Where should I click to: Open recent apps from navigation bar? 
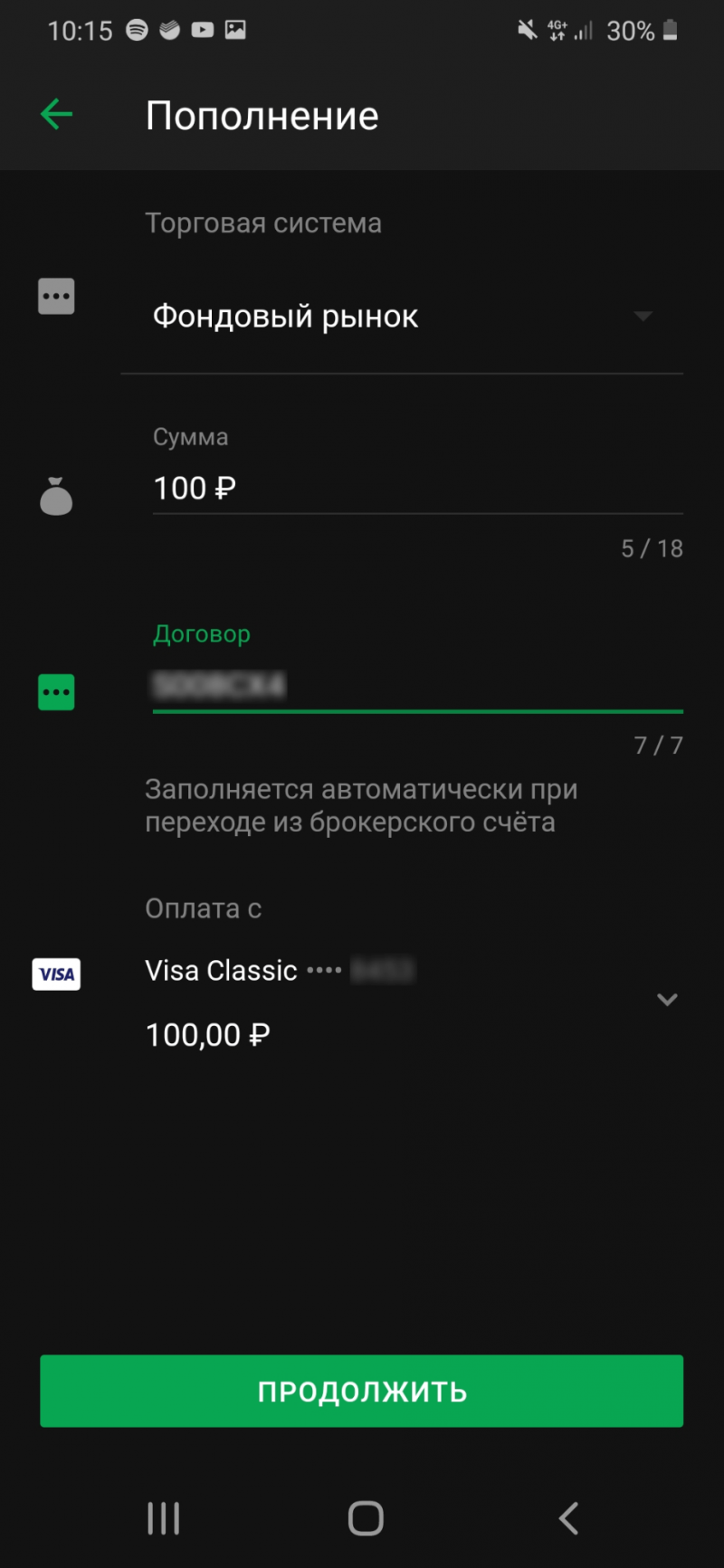point(164,1518)
